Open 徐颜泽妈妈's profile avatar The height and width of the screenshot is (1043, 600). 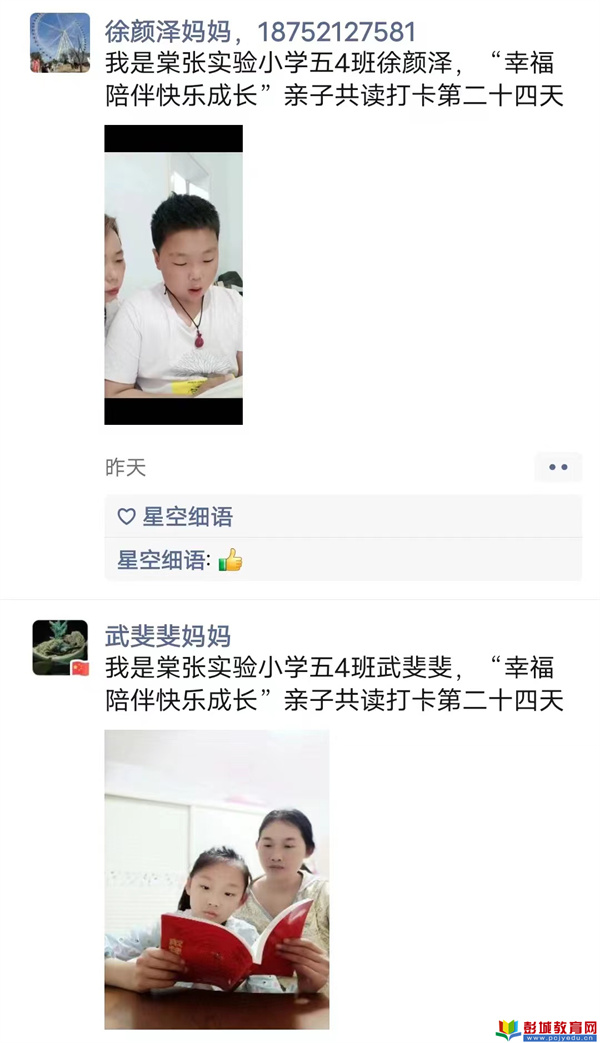coord(60,43)
